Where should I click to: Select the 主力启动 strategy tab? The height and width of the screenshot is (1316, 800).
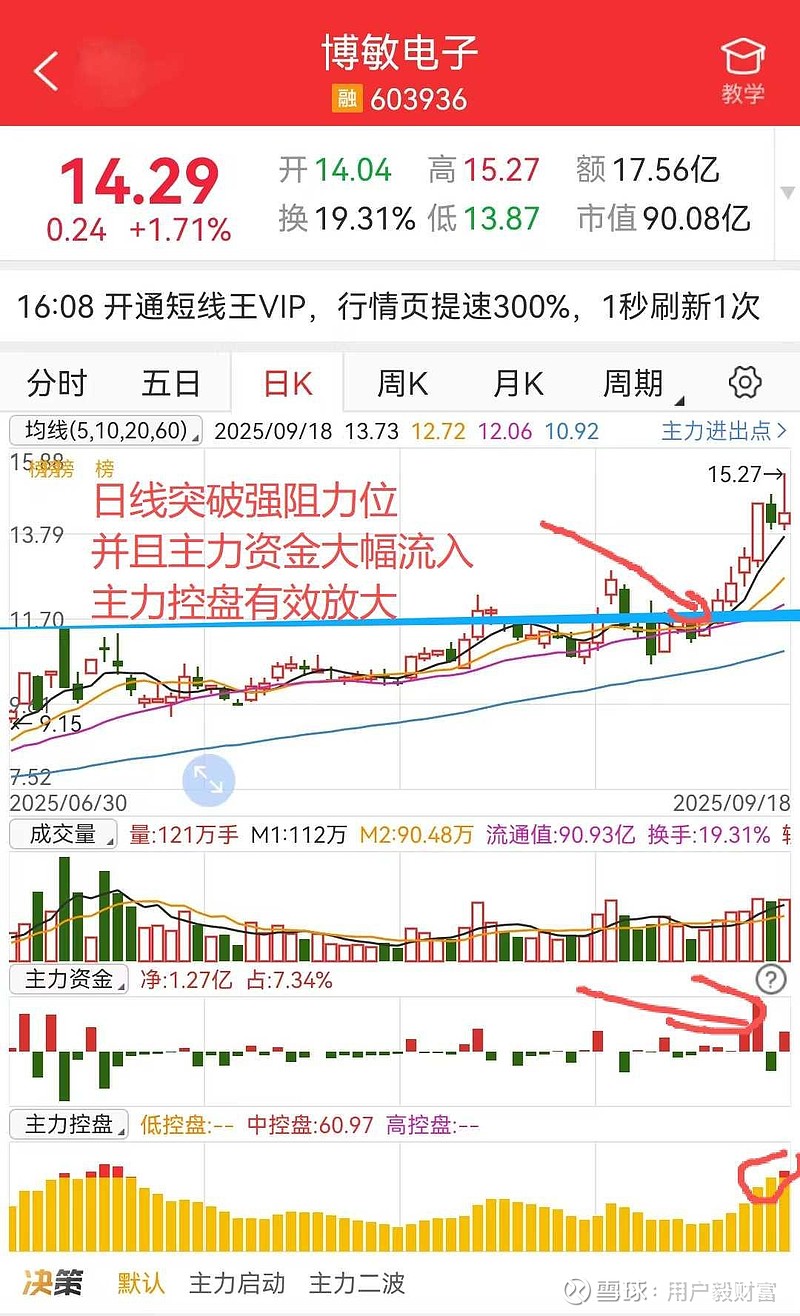coord(237,1283)
